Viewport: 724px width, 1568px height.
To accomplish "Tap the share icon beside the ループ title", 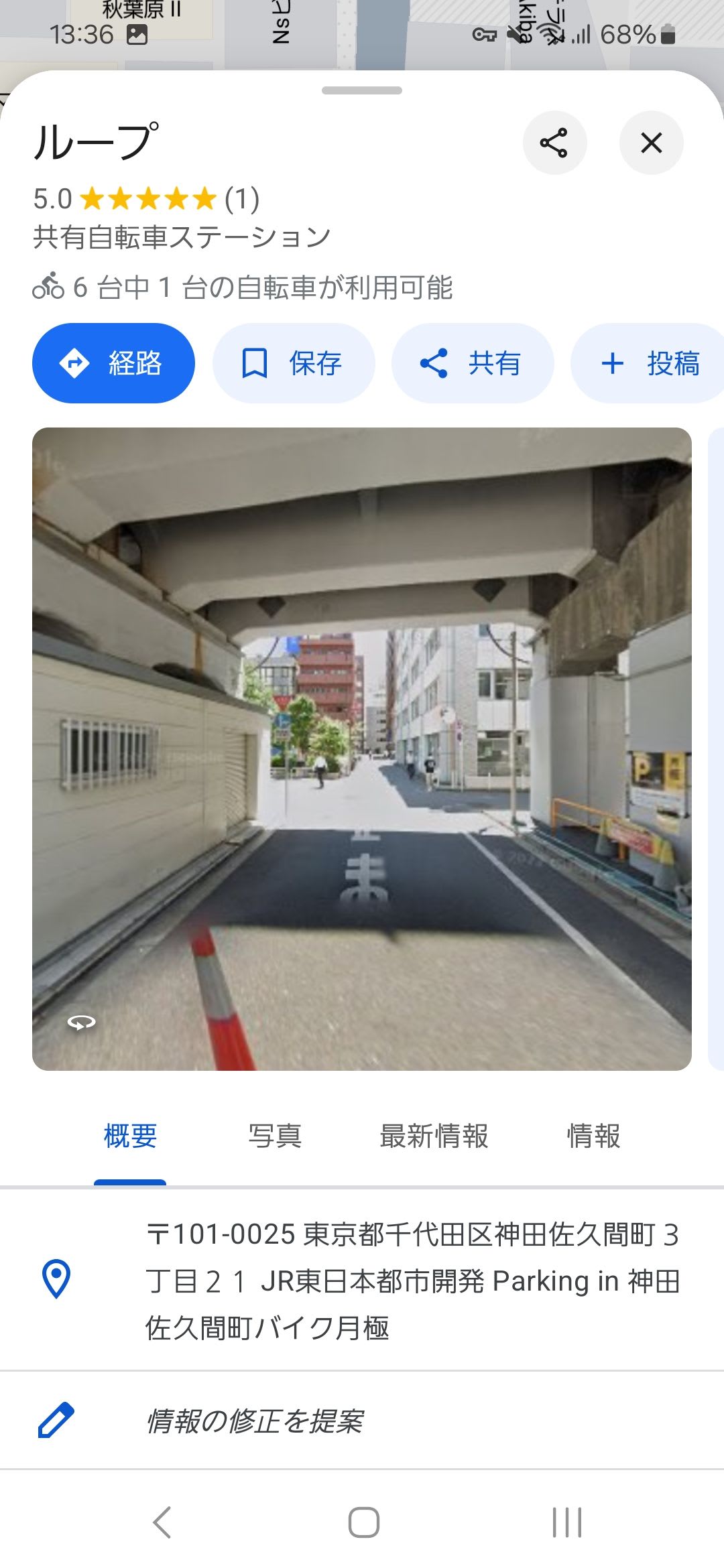I will [x=554, y=143].
